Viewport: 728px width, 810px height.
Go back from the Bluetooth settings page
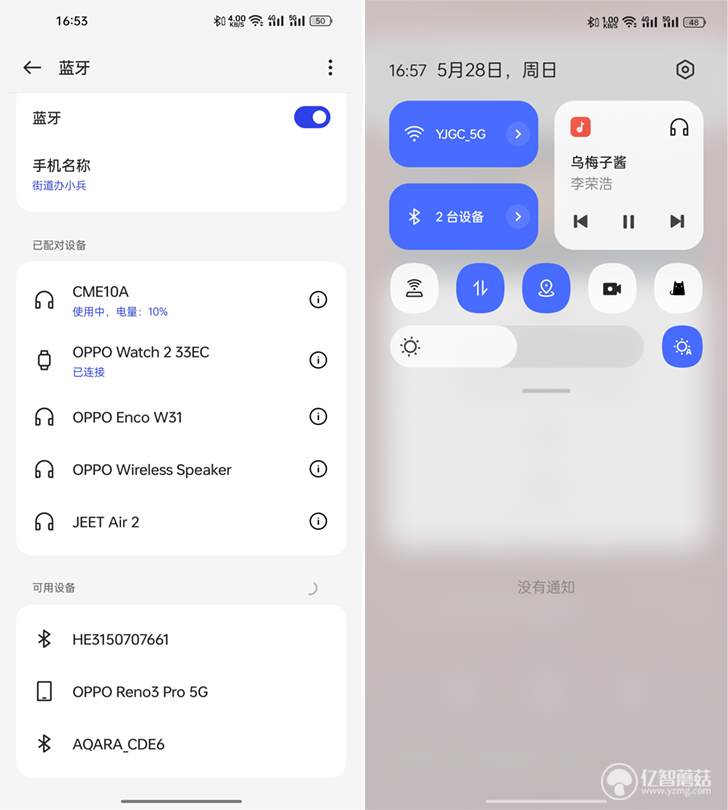(32, 68)
